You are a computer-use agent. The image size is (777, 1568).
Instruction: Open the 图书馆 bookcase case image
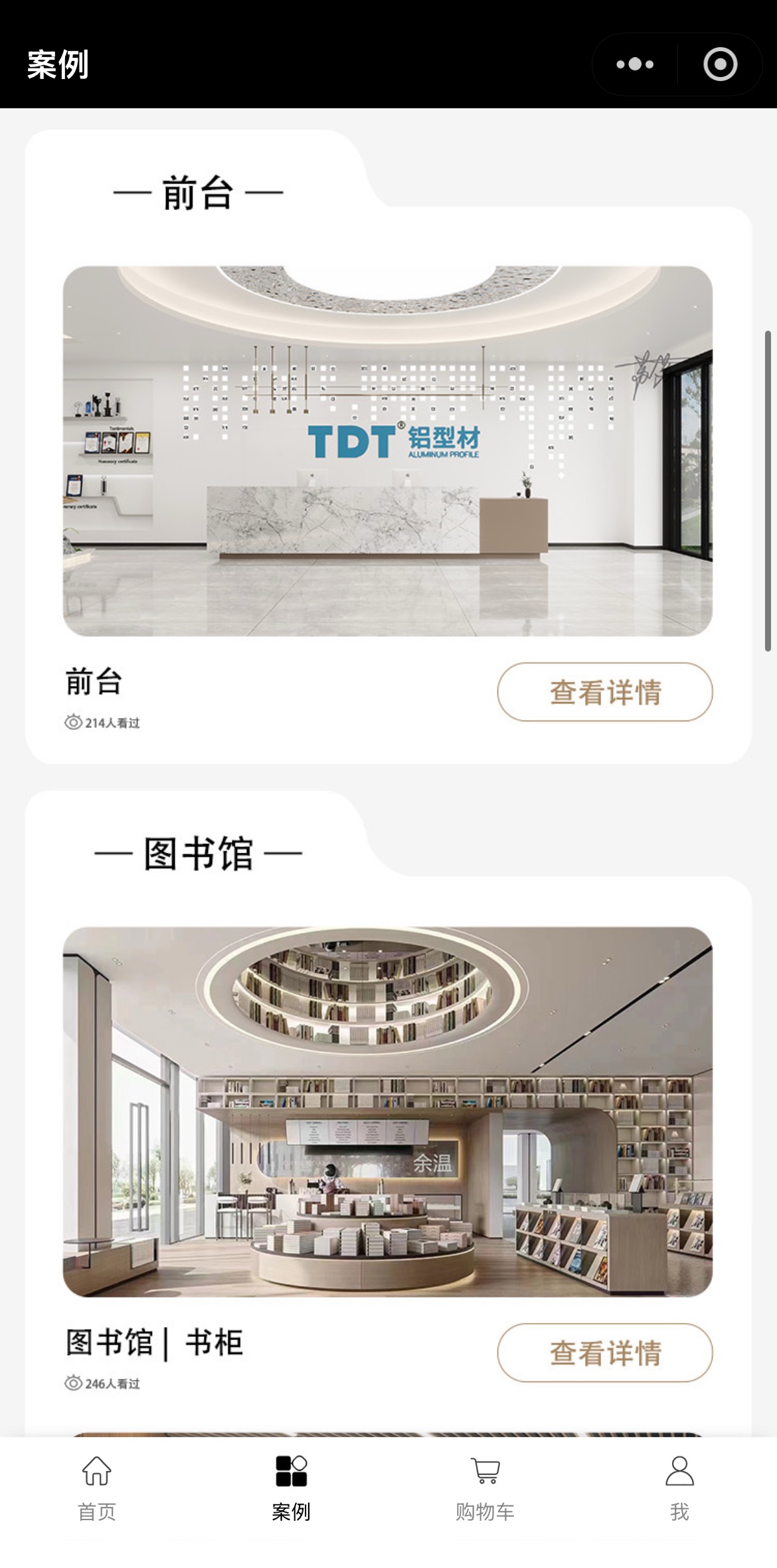[x=388, y=1111]
